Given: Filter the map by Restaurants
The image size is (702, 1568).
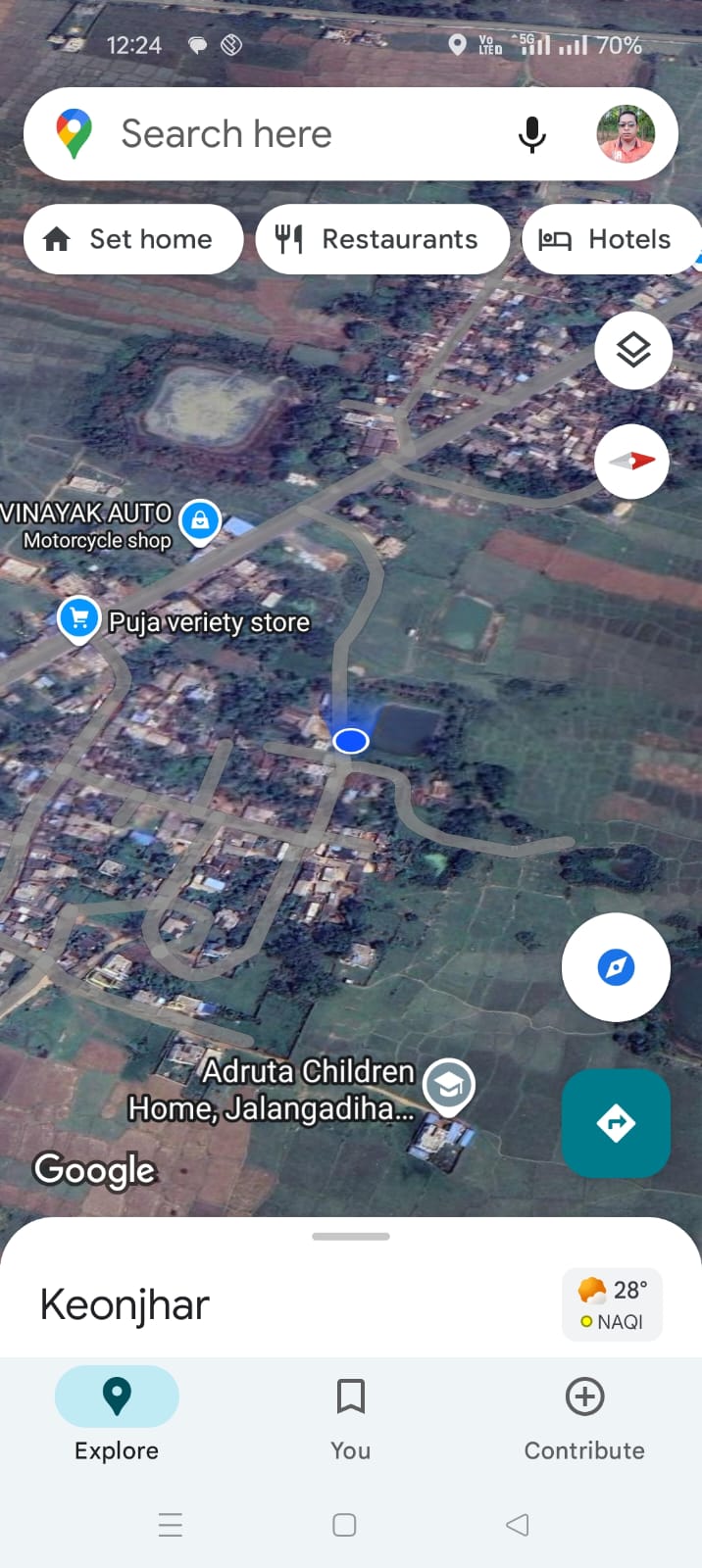Looking at the screenshot, I should (x=382, y=239).
